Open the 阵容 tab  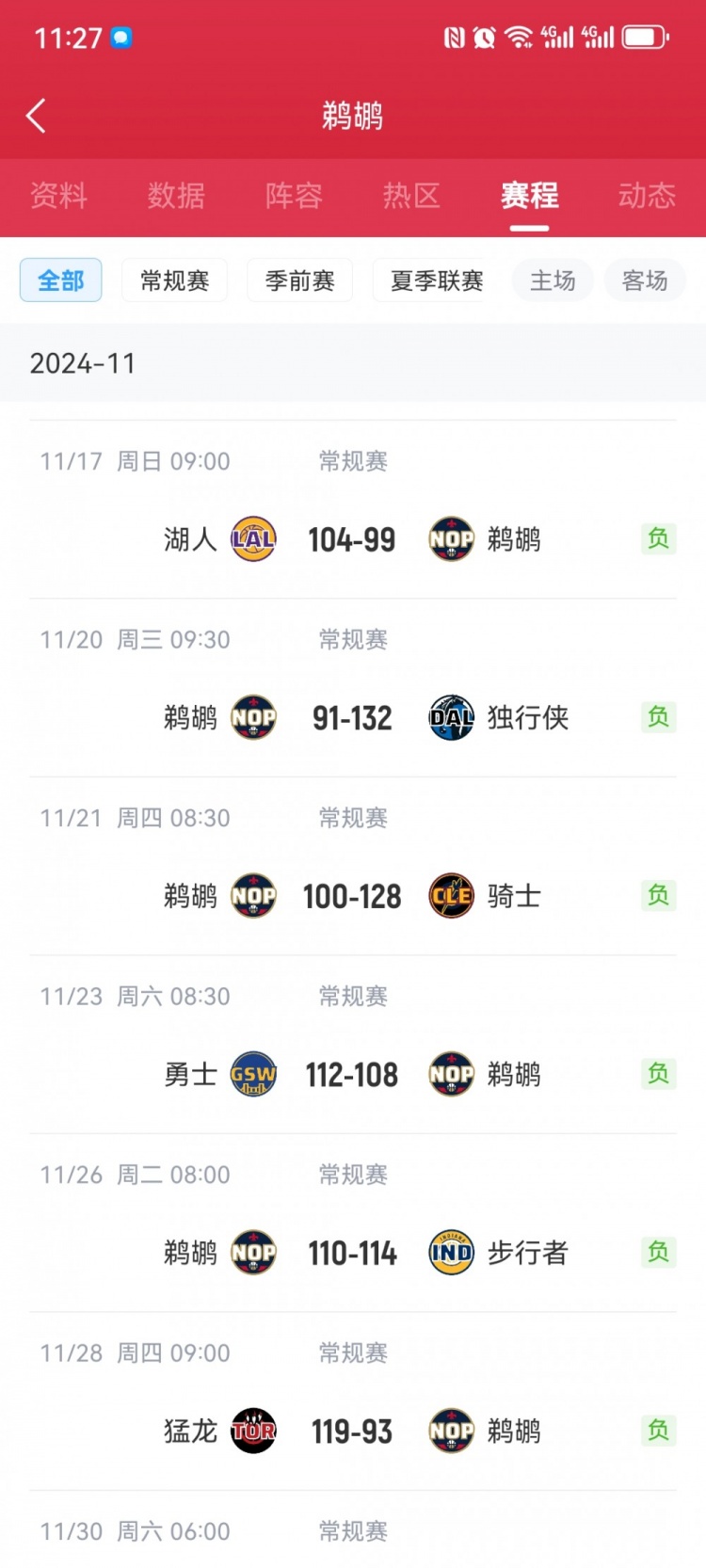pos(294,196)
